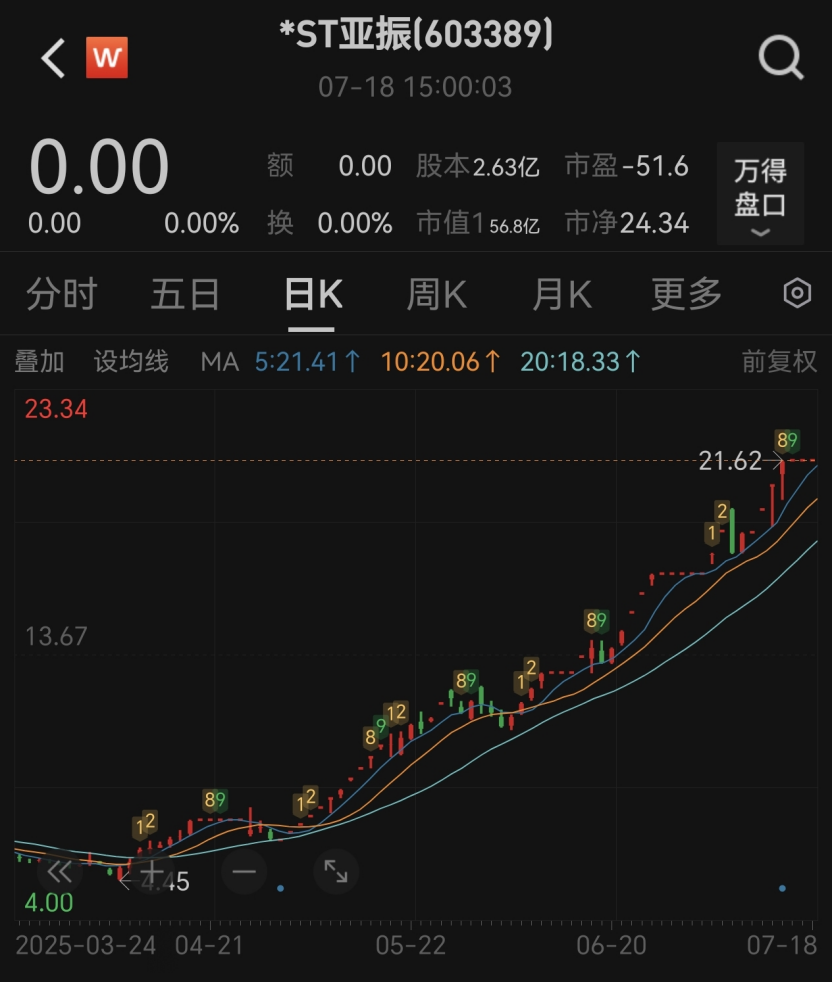
Task: Zoom out the chart with minus button
Action: [245, 872]
